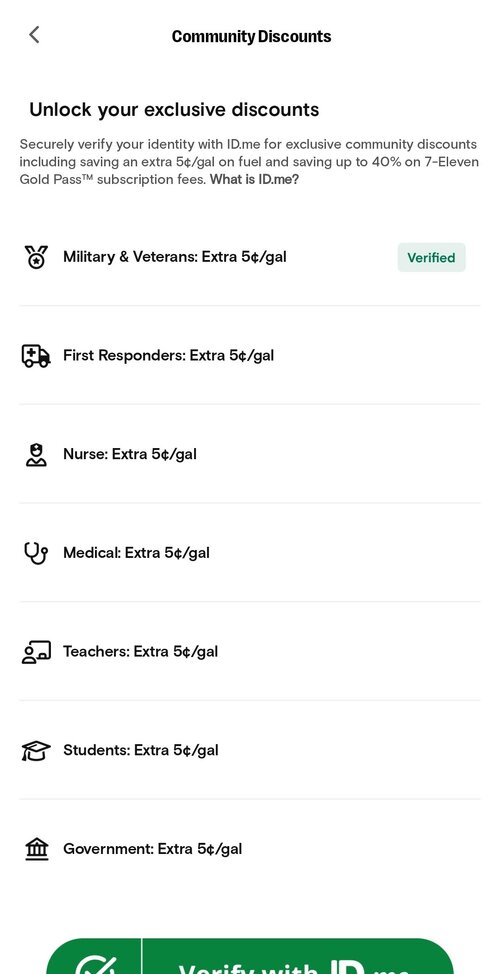500x974 pixels.
Task: Open the Government discount row
Action: point(250,849)
